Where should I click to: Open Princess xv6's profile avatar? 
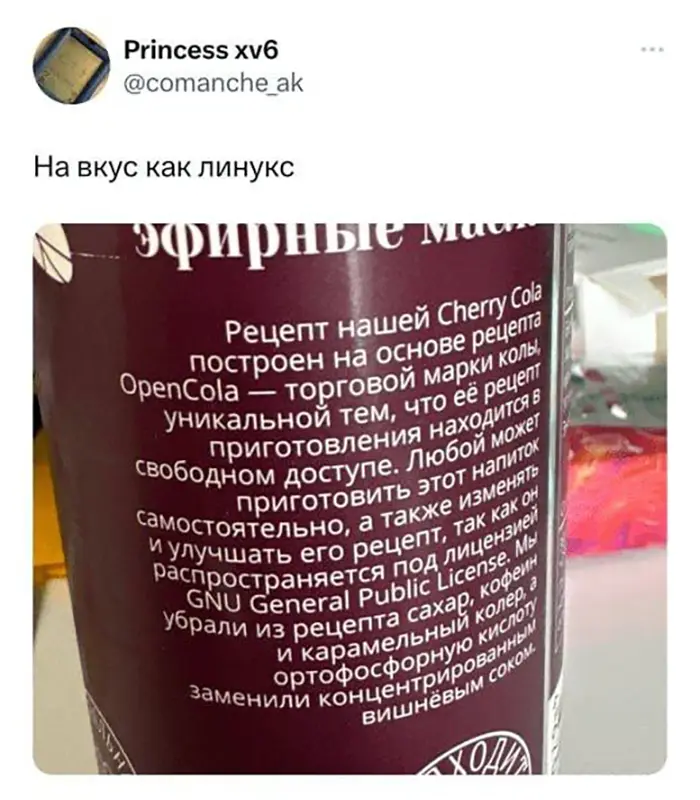click(x=71, y=67)
